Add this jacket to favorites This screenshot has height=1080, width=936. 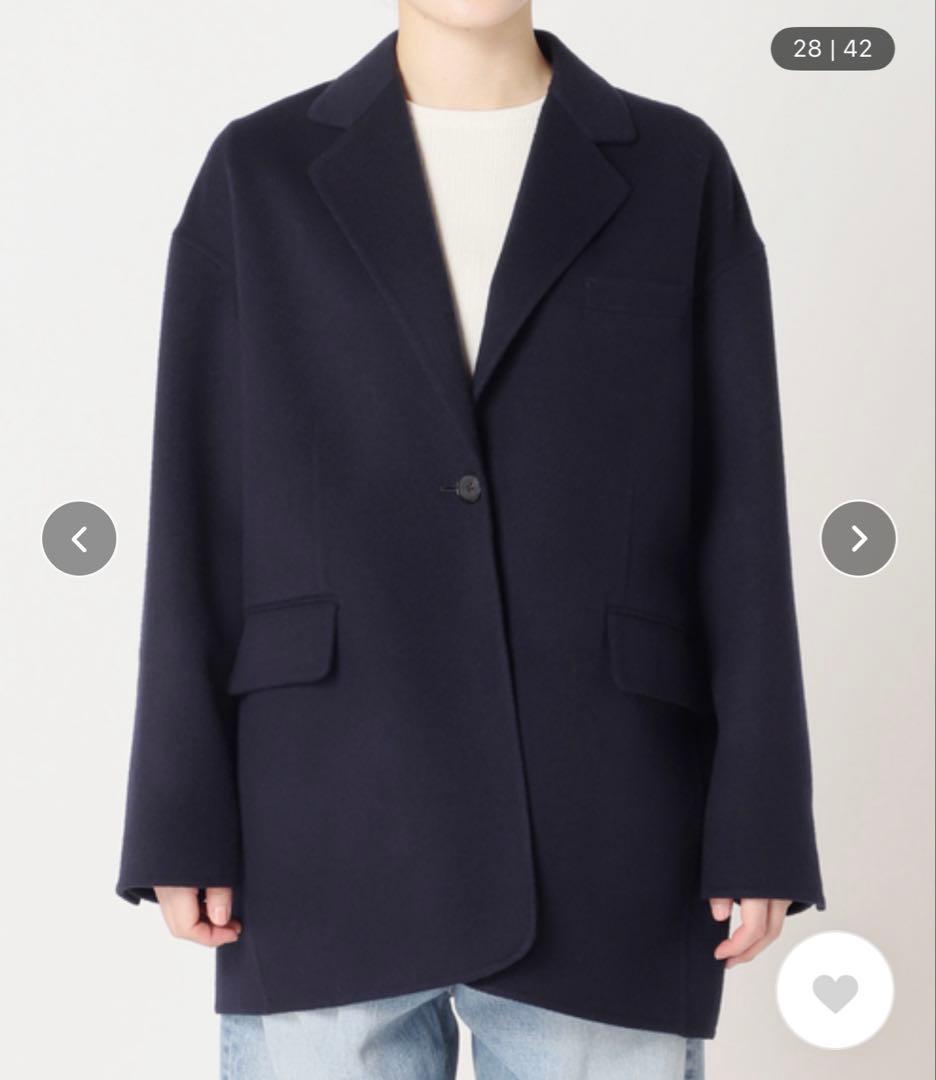click(x=835, y=990)
